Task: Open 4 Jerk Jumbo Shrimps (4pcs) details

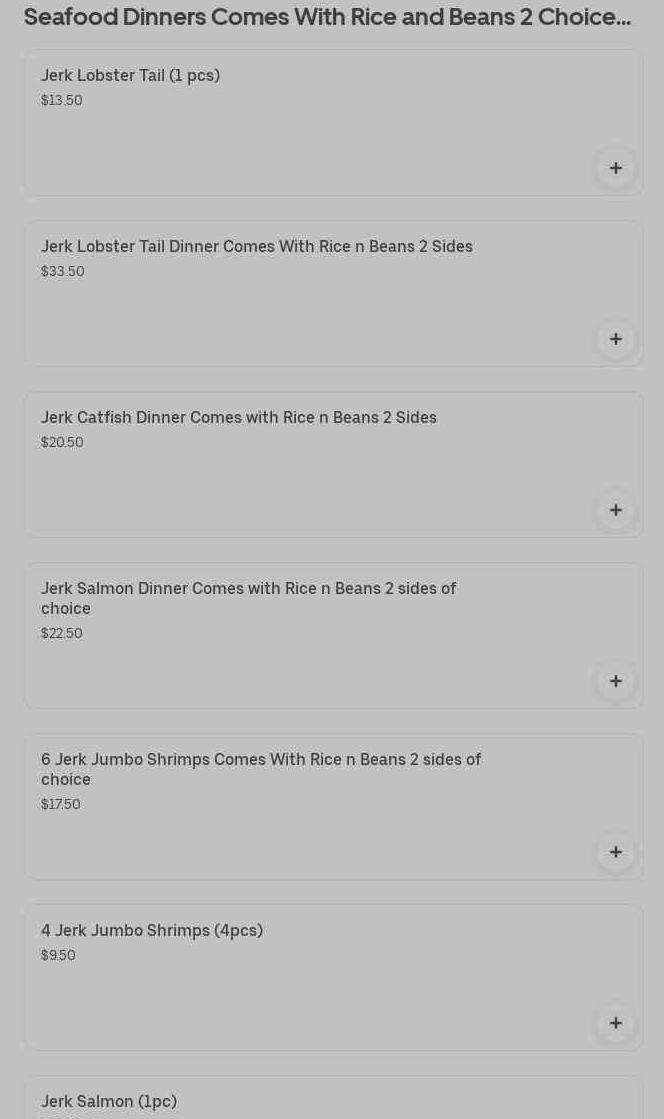Action: pos(151,931)
